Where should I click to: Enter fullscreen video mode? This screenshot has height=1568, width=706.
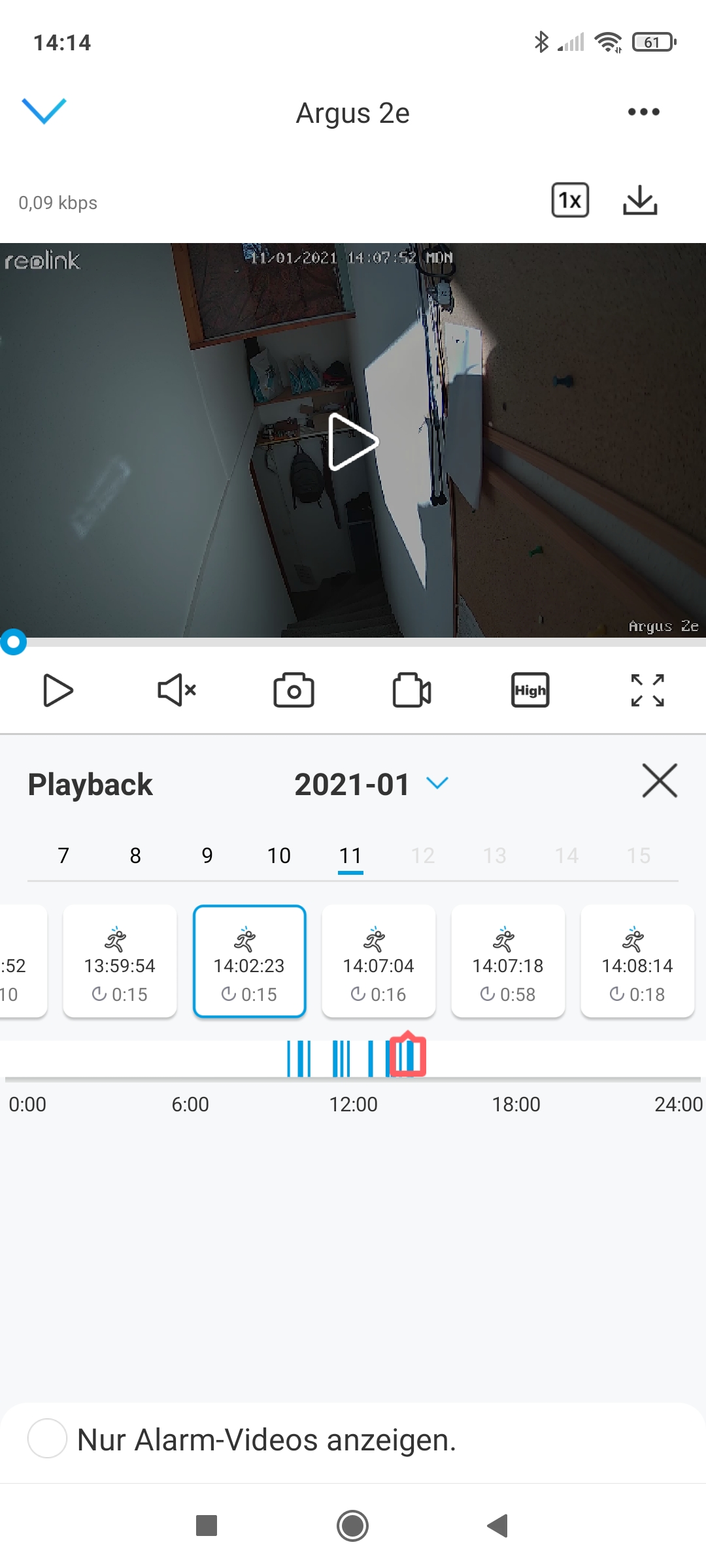point(647,691)
